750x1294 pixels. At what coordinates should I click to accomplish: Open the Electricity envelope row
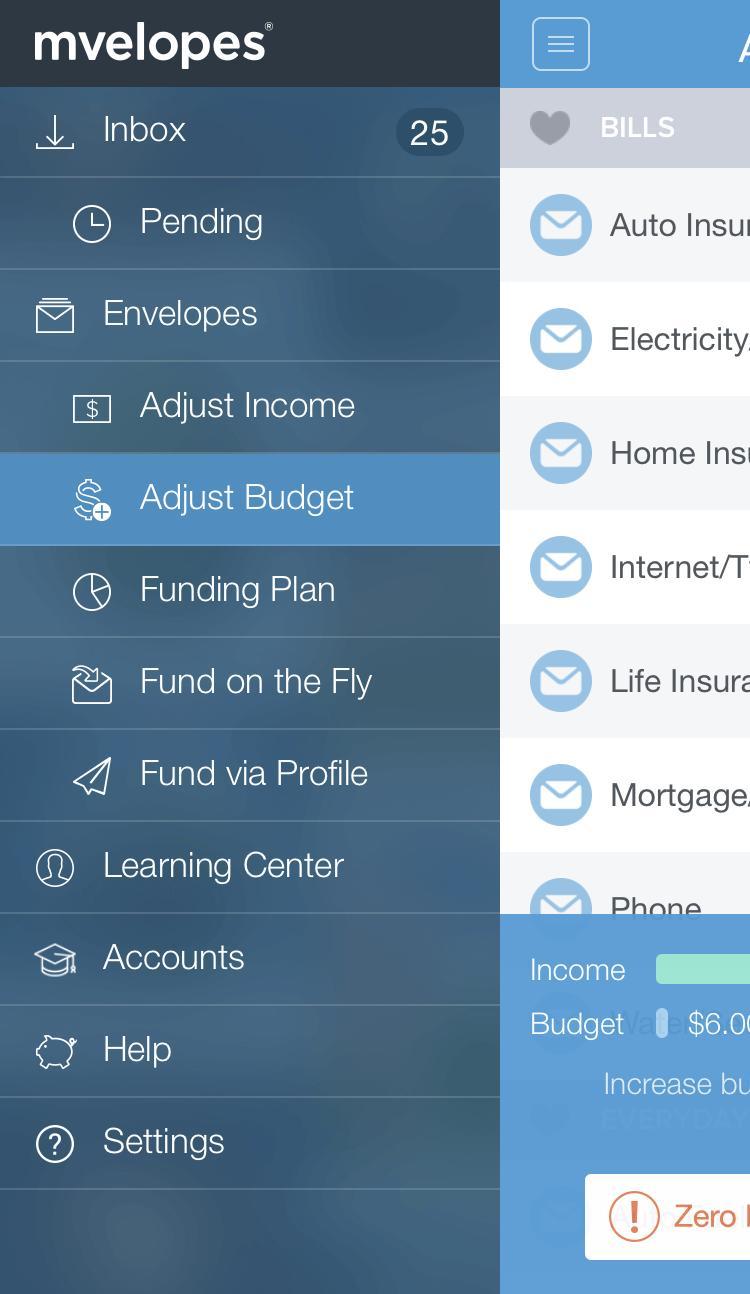(625, 339)
